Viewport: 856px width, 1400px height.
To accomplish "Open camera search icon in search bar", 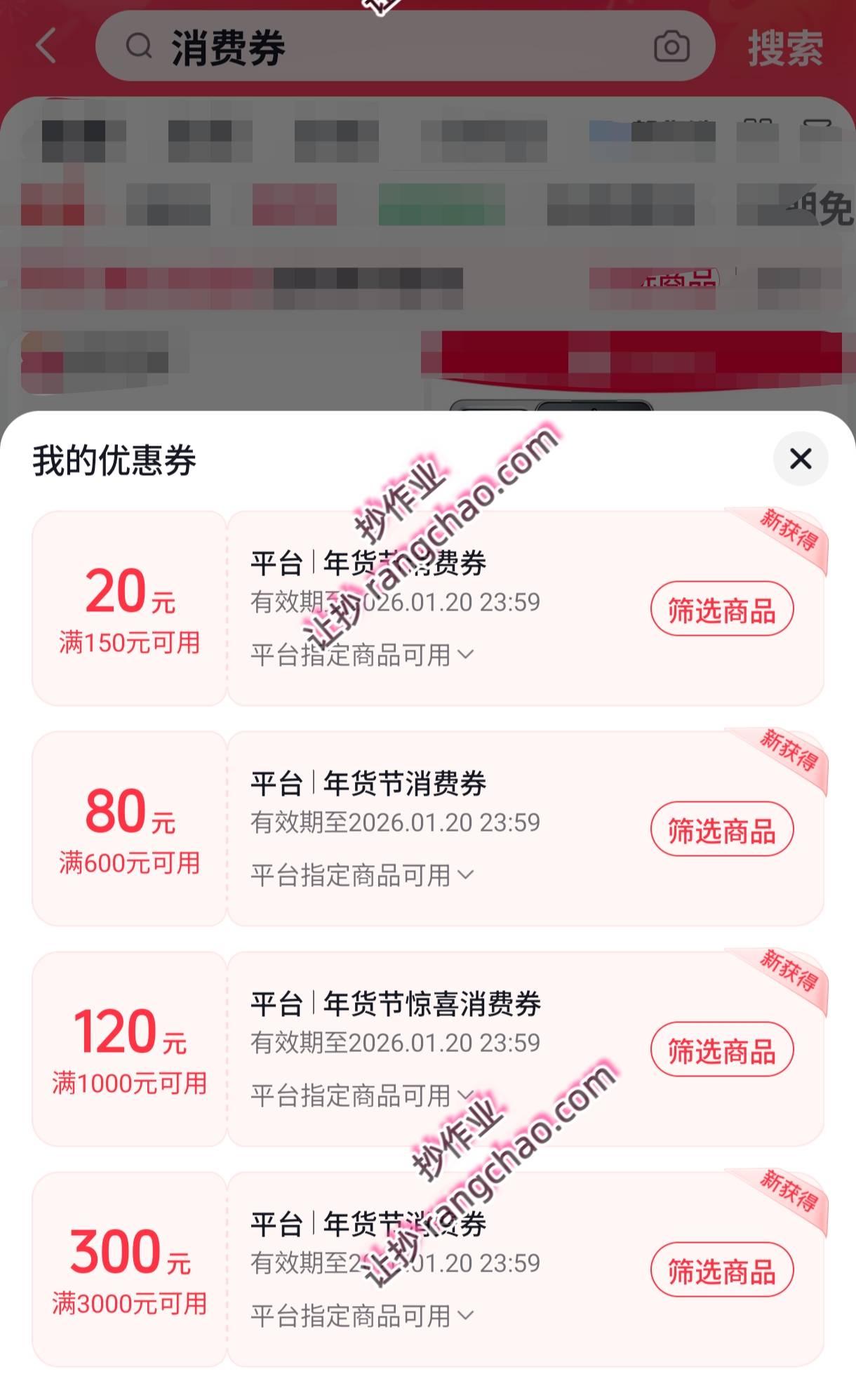I will click(x=671, y=47).
